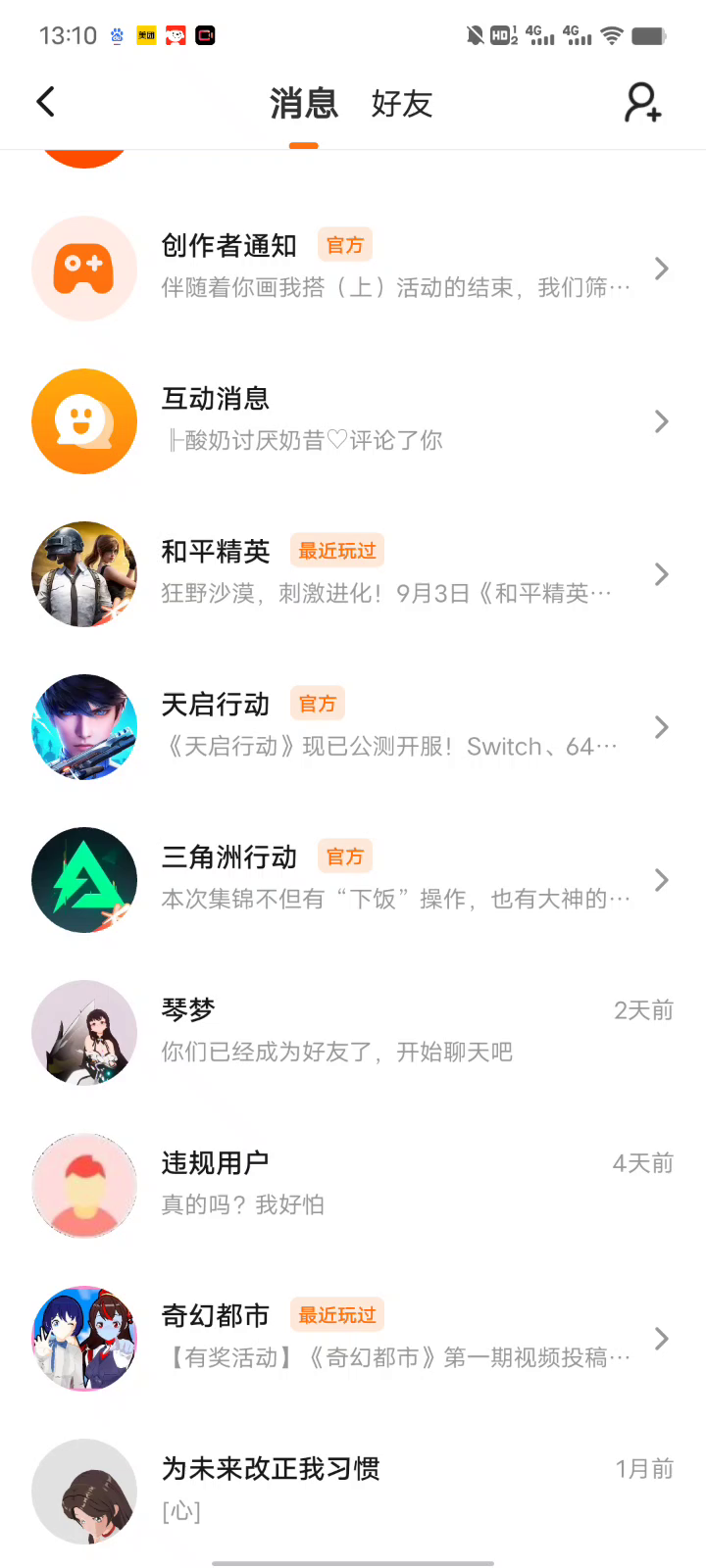The height and width of the screenshot is (1568, 706).
Task: Select the 消息 tab
Action: coord(304,103)
